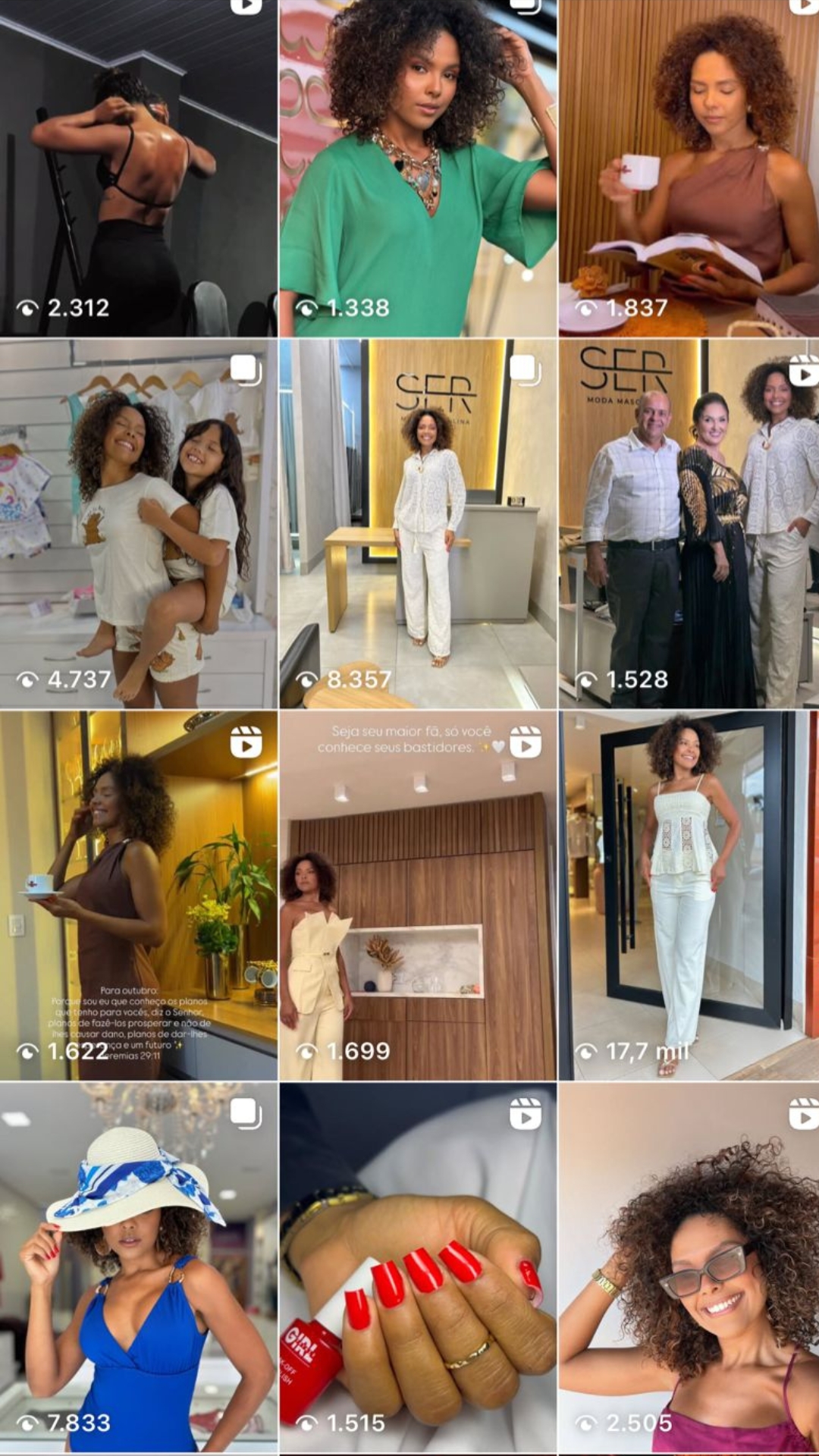Viewport: 819px width, 1456px height.
Task: Open the piggyback photo post with 4.737 views
Action: pyautogui.click(x=138, y=523)
